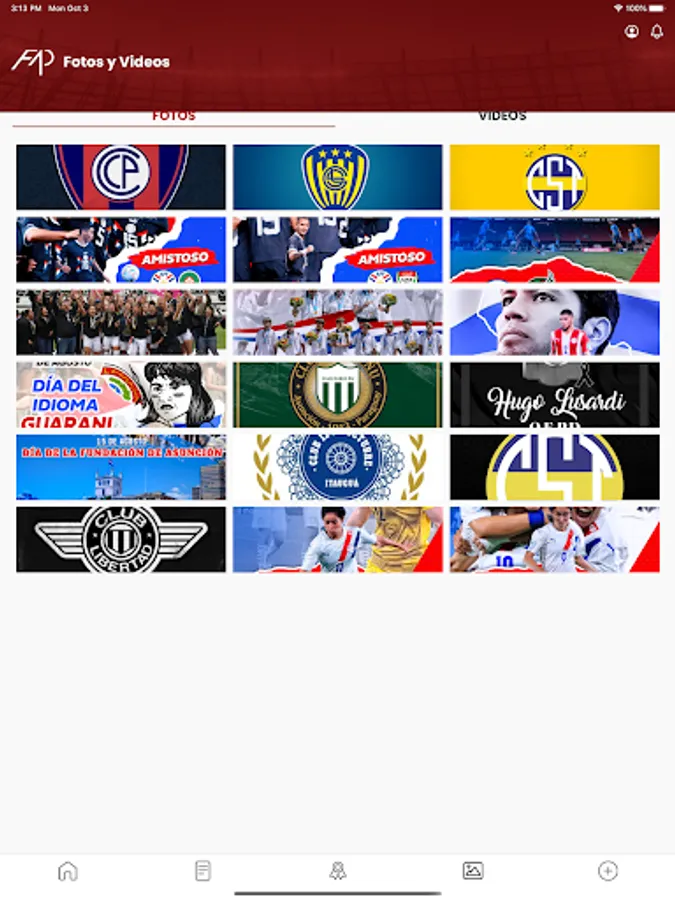
Task: Open the notifications bell
Action: click(x=657, y=32)
